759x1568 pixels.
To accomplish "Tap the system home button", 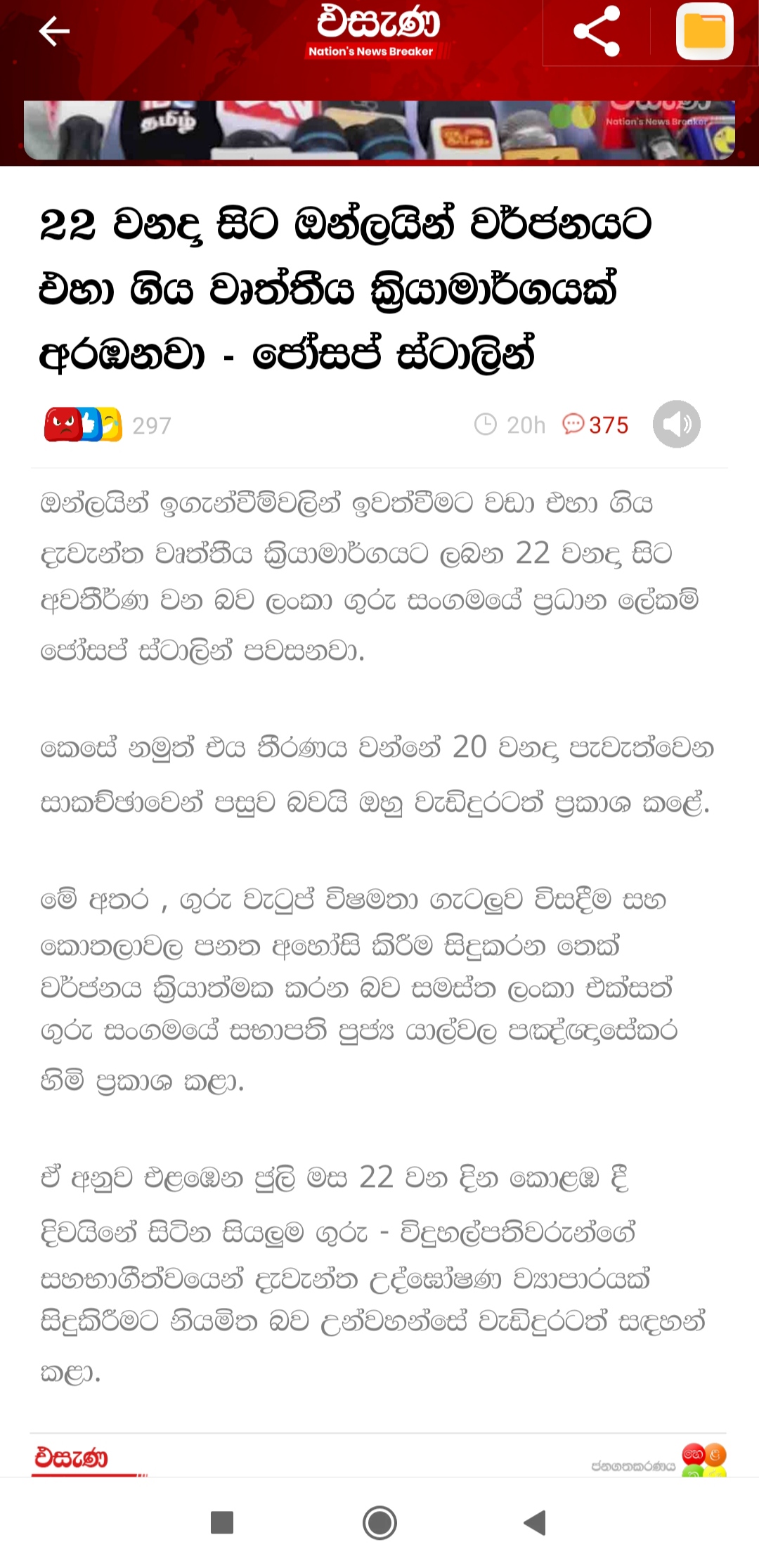I will pos(379,1523).
